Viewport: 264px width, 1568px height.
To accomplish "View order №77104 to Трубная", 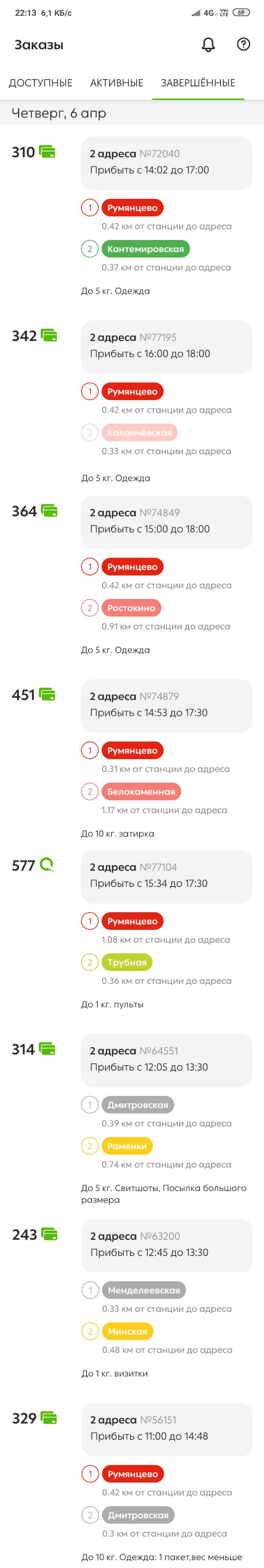I will point(166,876).
